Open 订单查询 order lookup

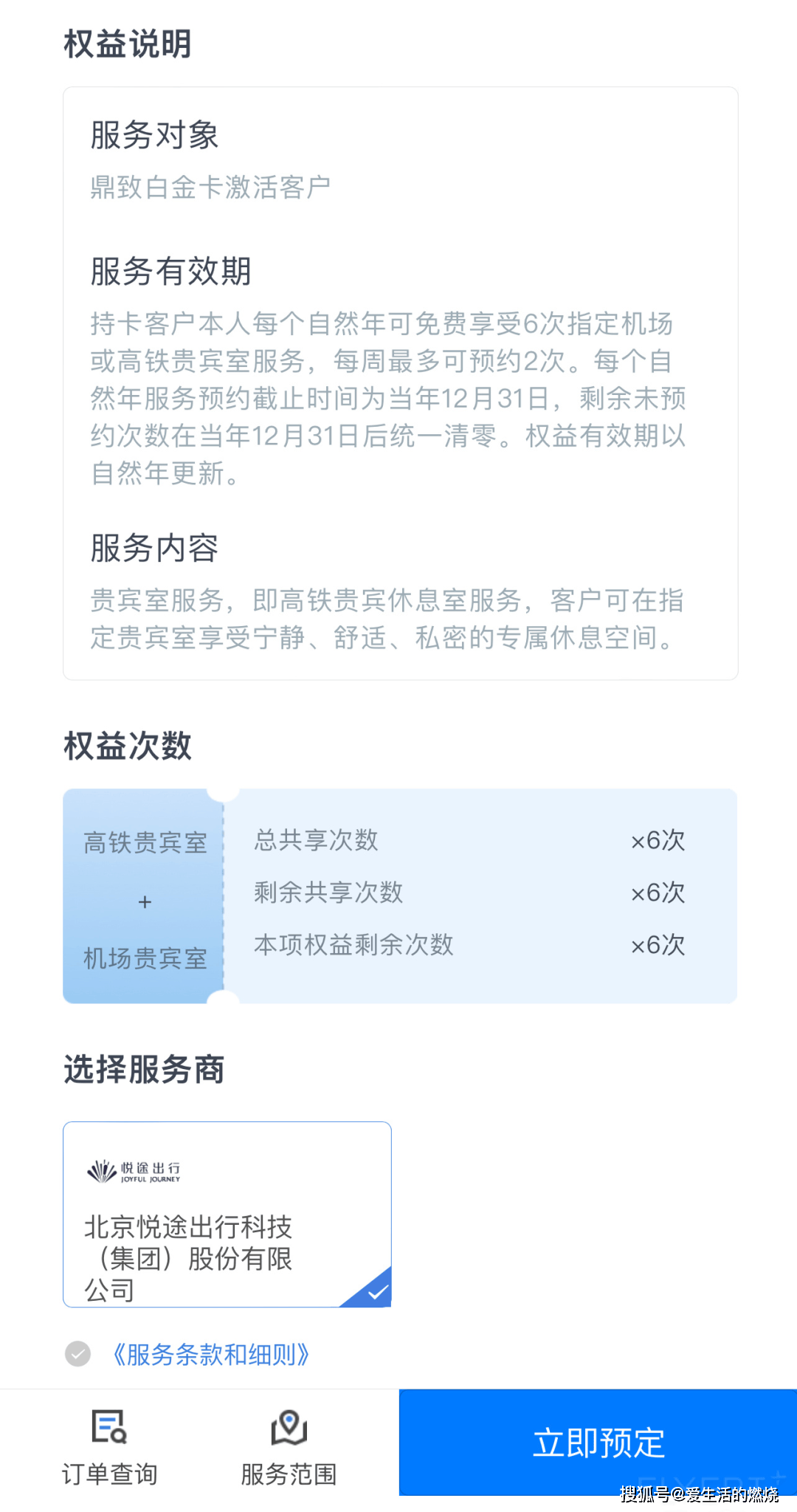tap(109, 1447)
